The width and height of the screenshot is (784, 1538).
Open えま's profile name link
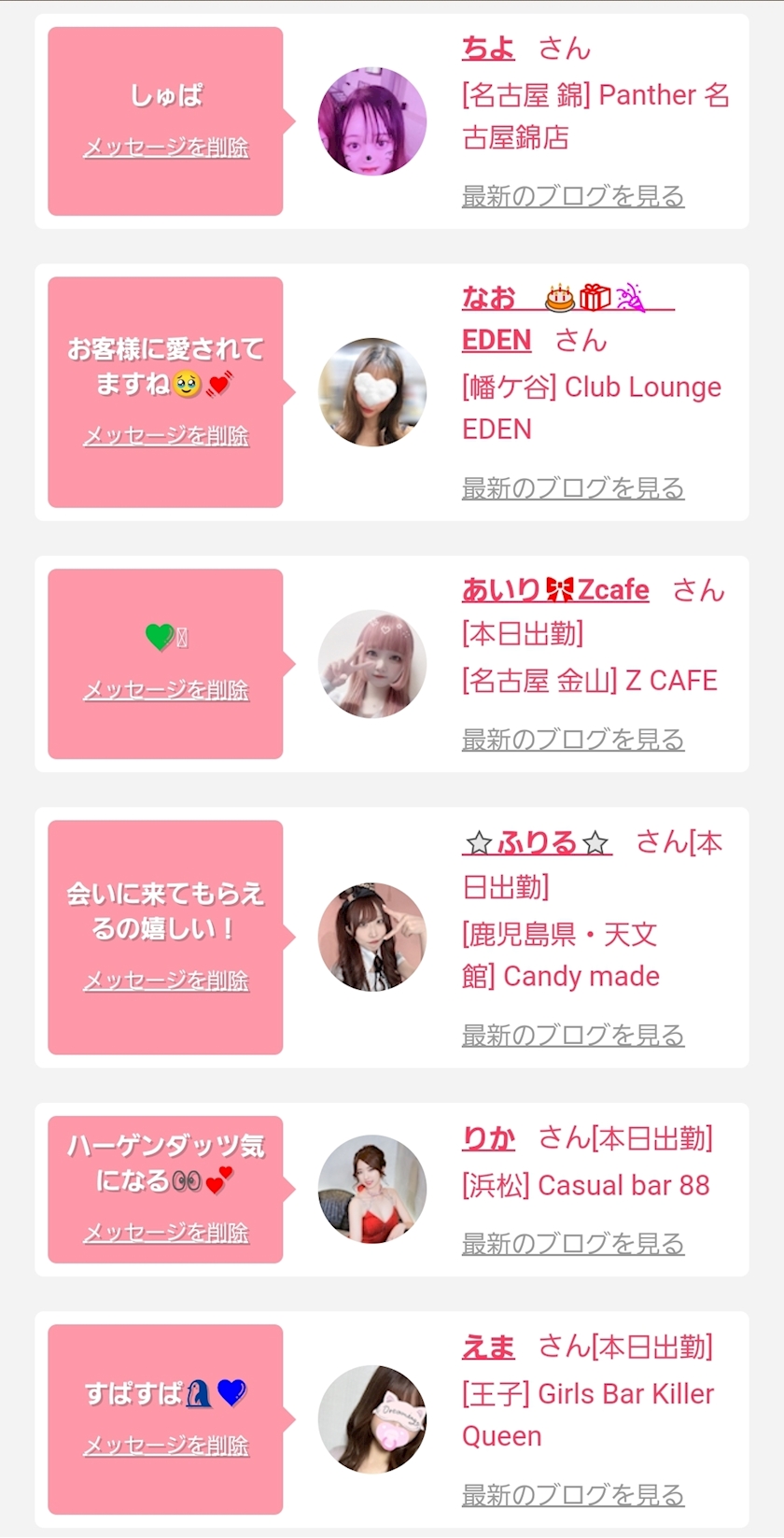coord(488,1347)
